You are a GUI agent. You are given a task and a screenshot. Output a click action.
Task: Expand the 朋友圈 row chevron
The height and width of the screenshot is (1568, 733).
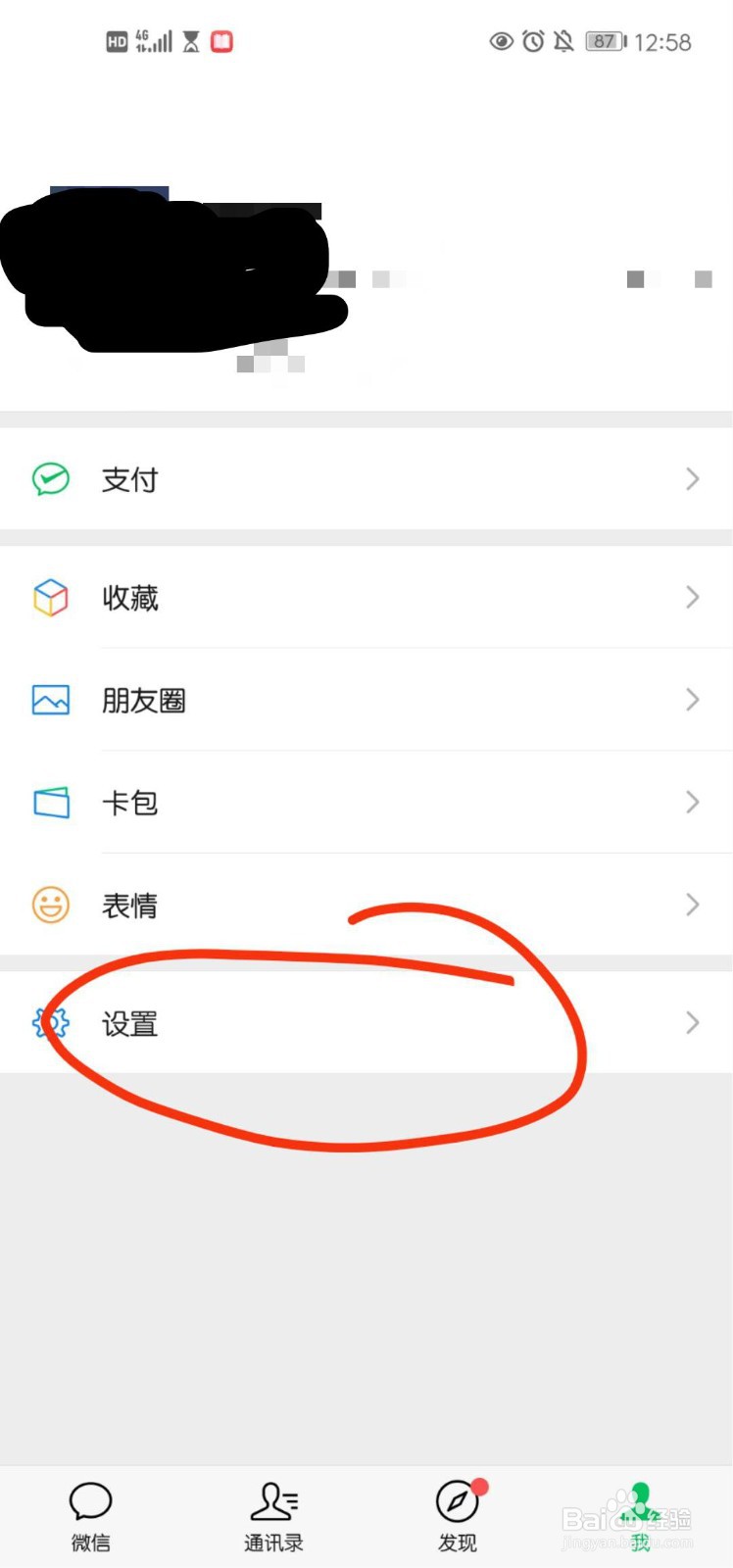[693, 700]
